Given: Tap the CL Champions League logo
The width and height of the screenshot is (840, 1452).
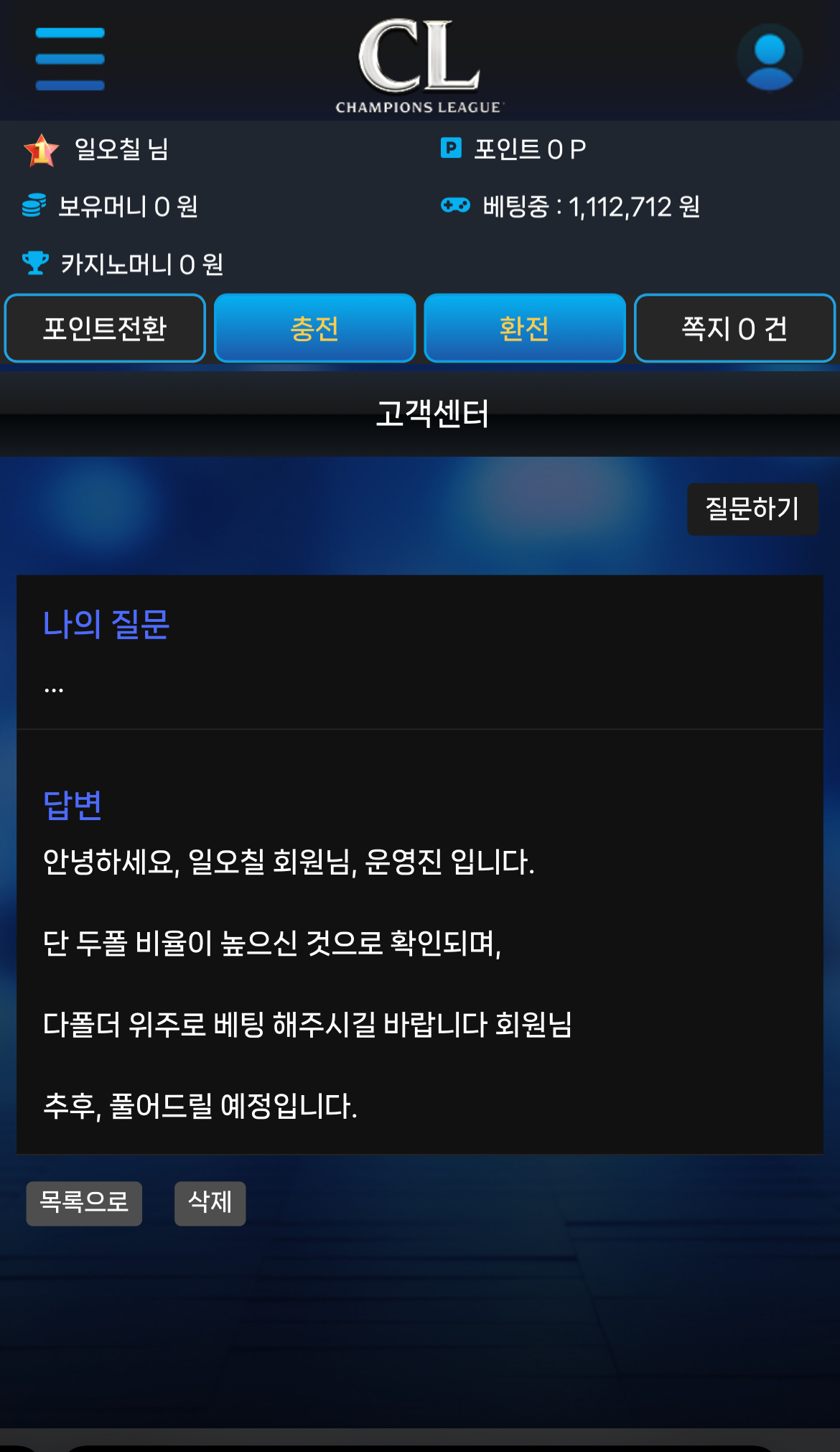Looking at the screenshot, I should pos(419,65).
